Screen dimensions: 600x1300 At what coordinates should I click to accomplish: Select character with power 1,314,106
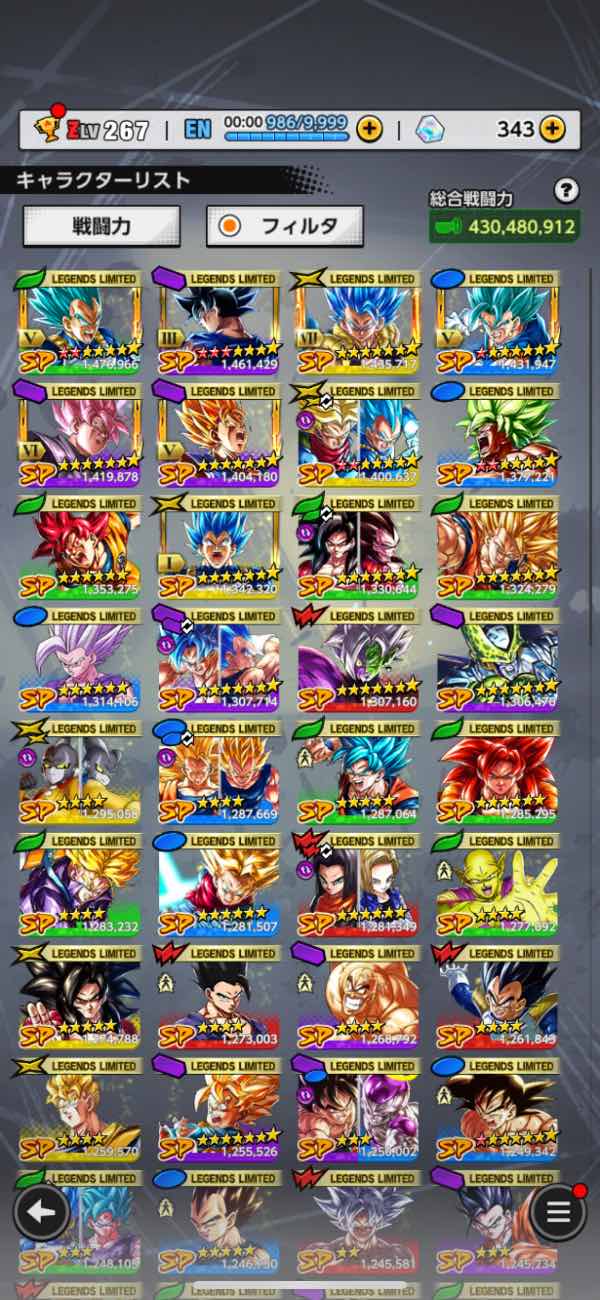point(80,663)
